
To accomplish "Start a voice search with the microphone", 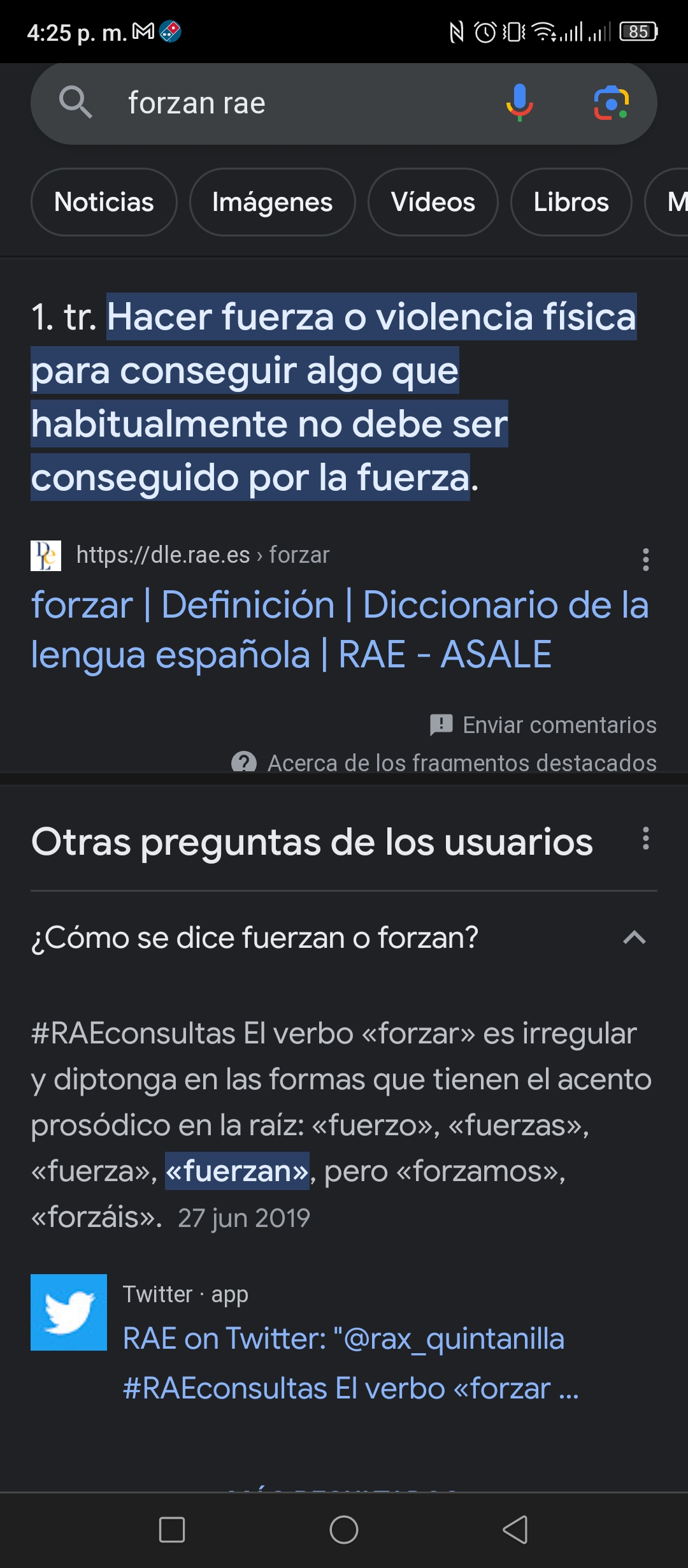I will point(520,103).
